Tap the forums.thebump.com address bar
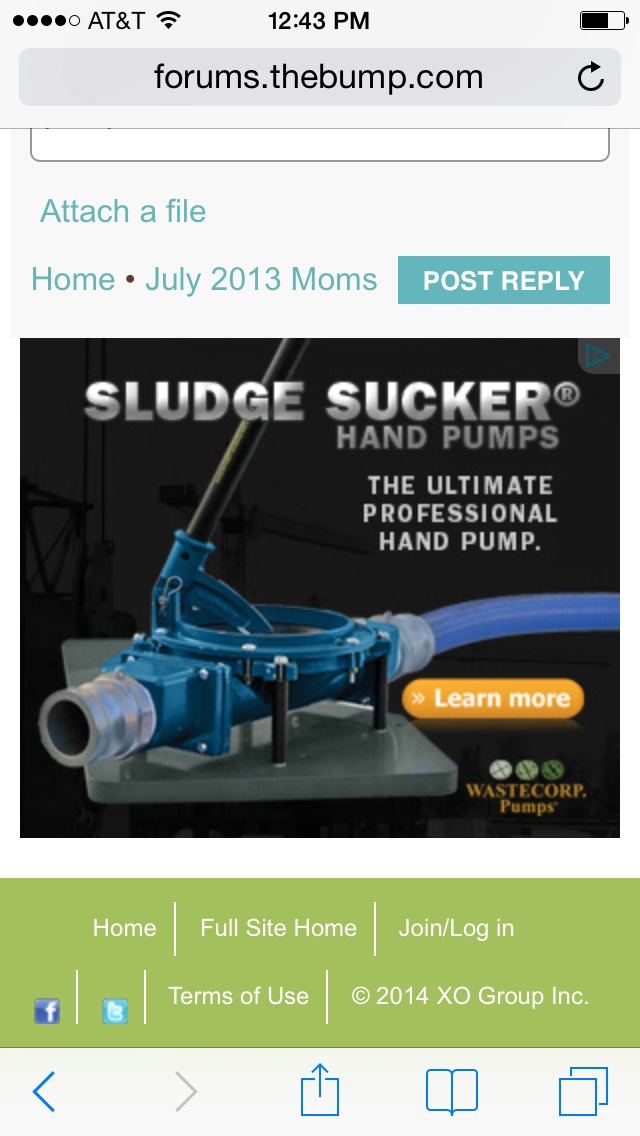 point(318,77)
